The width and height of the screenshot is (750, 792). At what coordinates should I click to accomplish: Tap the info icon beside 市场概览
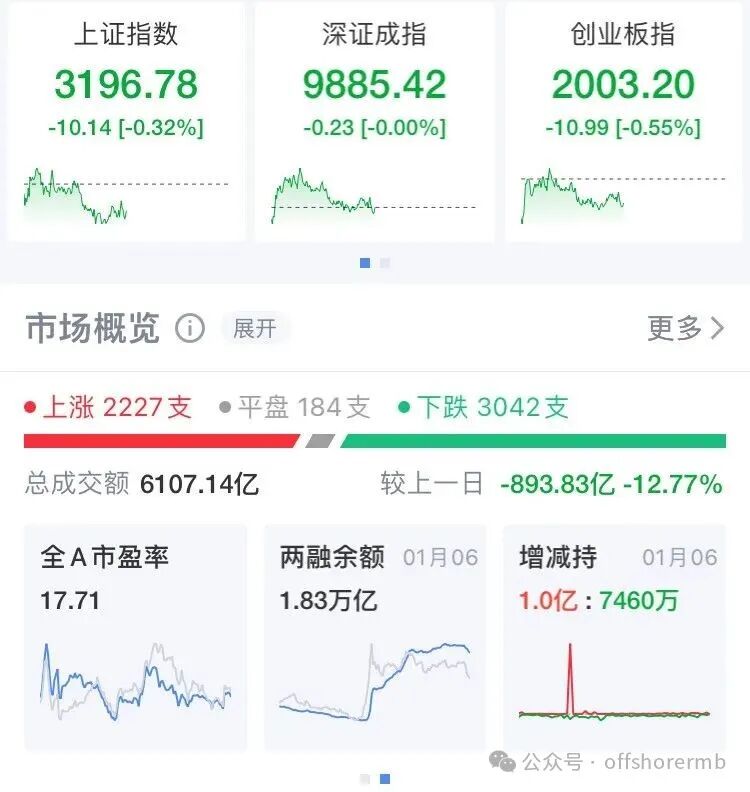(190, 328)
